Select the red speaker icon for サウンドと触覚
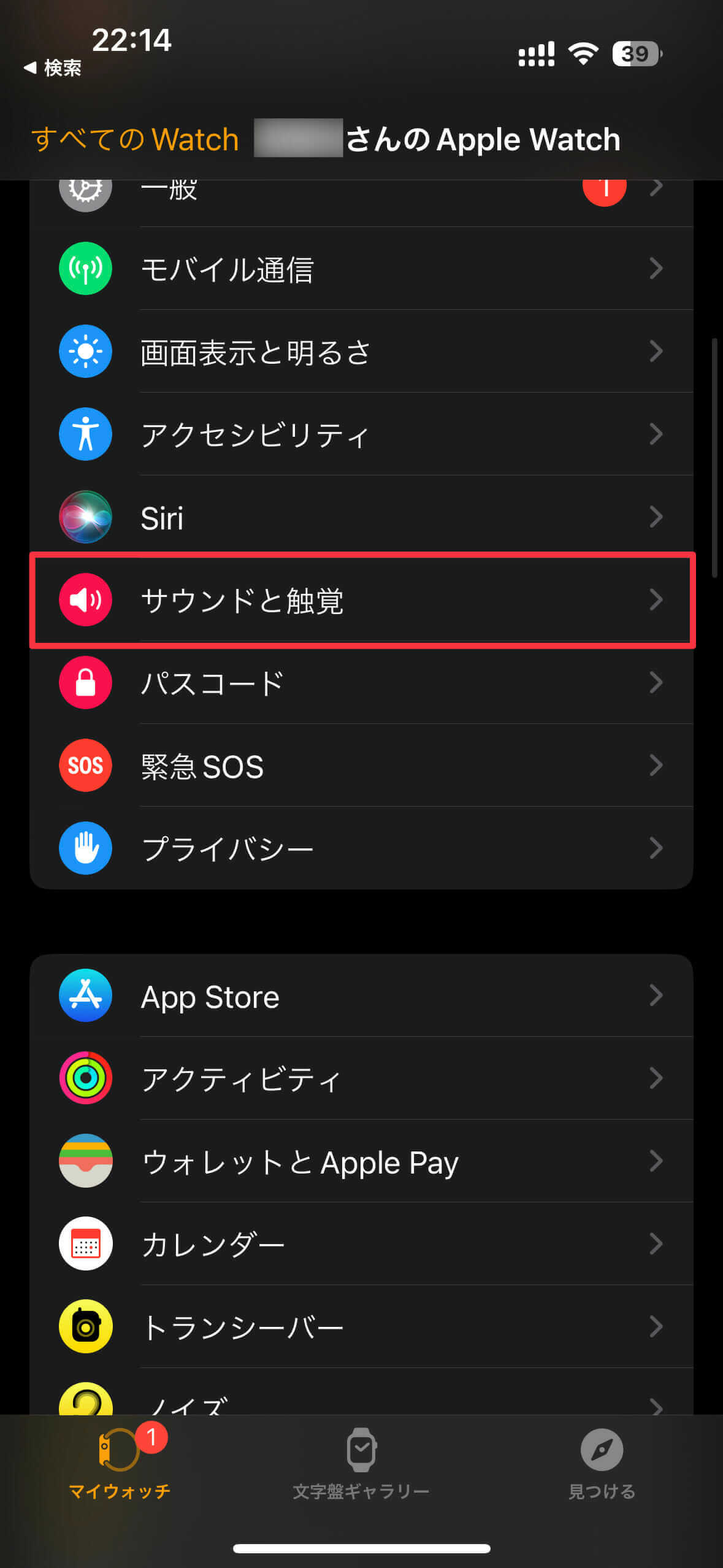Screen dimensions: 723x1568 (x=85, y=601)
